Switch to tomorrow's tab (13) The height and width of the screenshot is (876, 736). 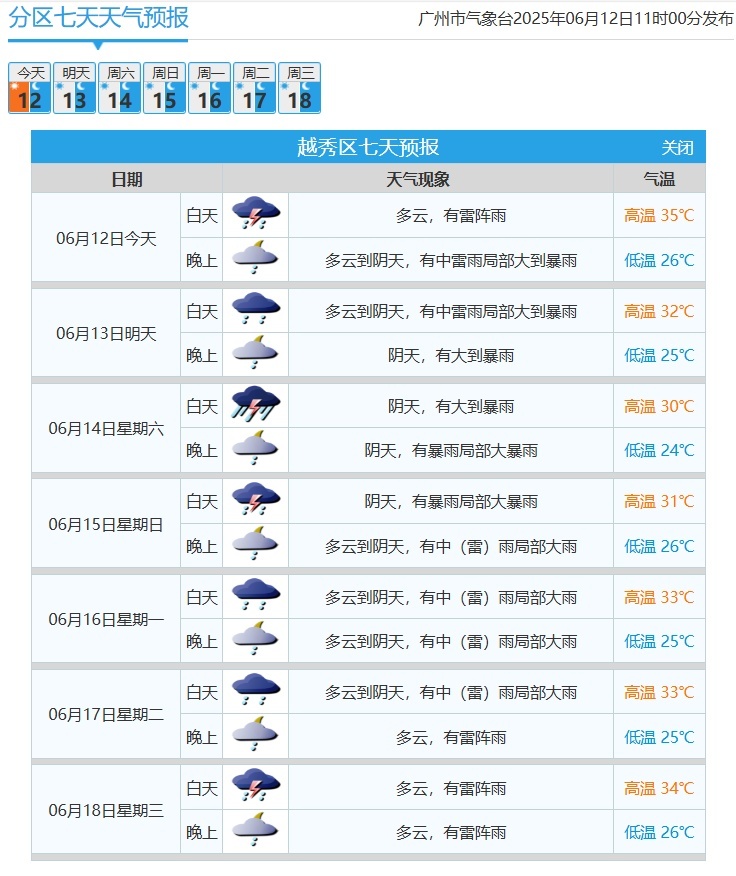pos(75,88)
